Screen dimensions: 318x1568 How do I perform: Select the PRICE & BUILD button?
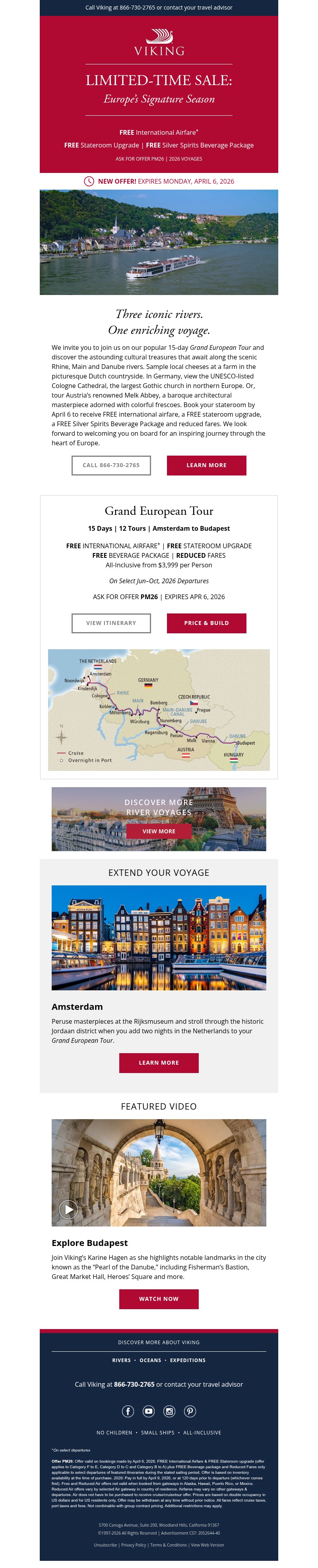(x=206, y=623)
